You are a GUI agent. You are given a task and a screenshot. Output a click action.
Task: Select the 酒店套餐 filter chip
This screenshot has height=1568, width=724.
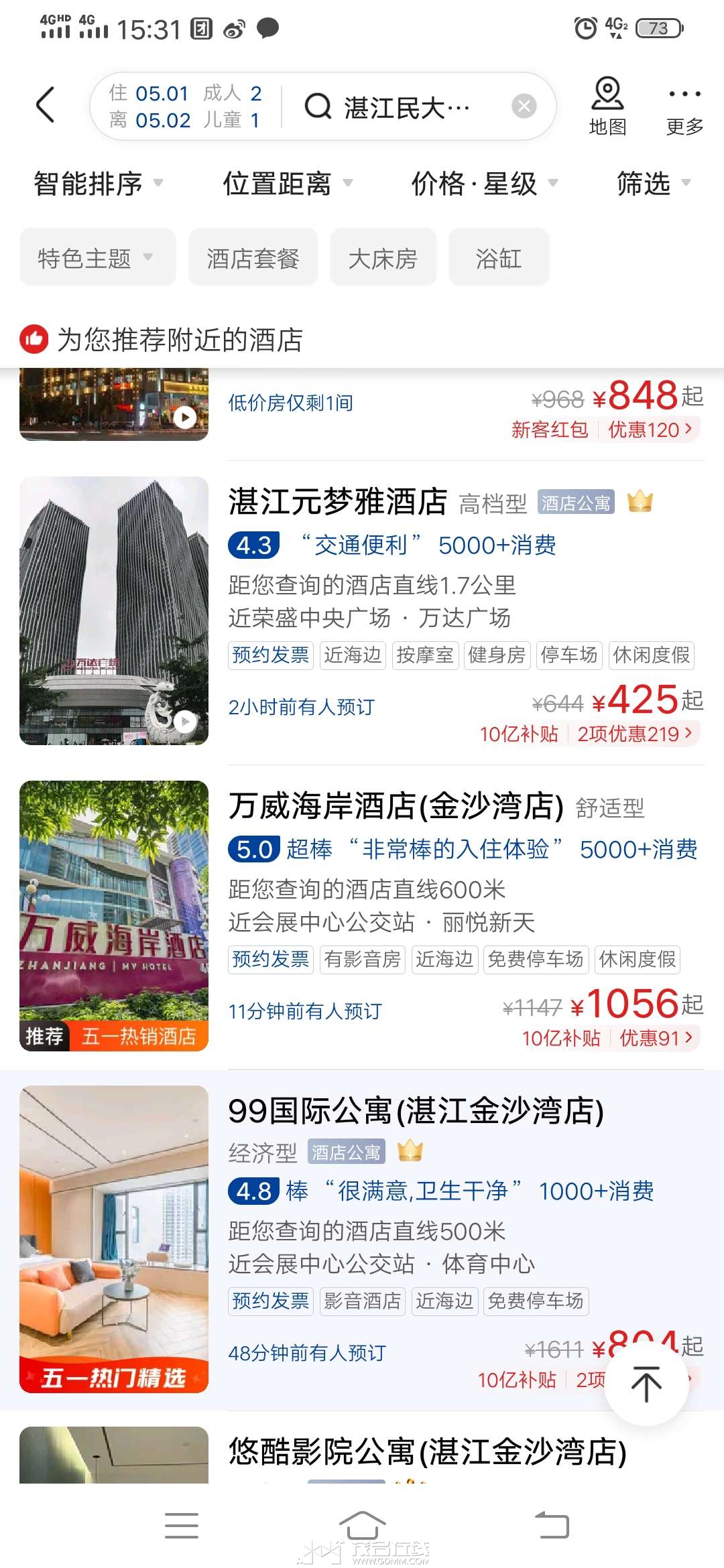click(x=253, y=257)
